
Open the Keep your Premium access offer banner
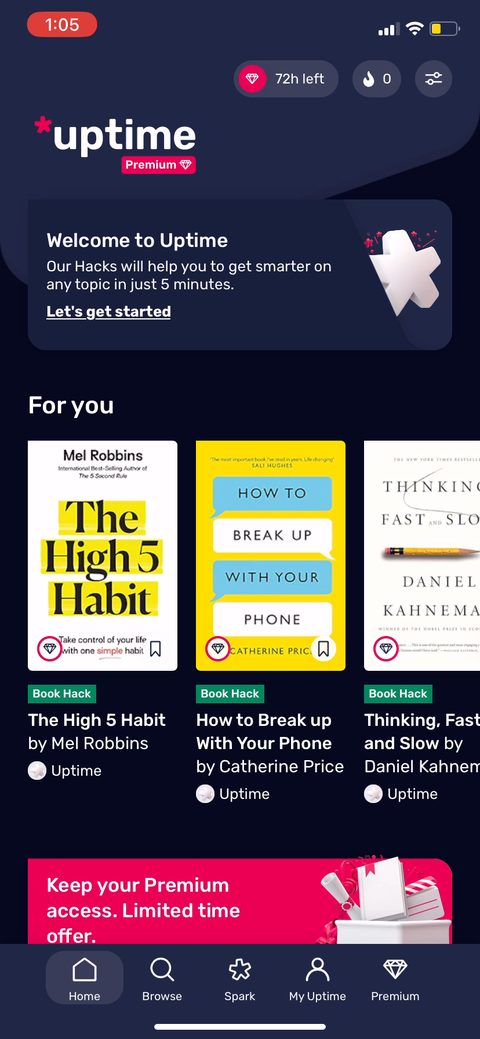click(x=240, y=901)
